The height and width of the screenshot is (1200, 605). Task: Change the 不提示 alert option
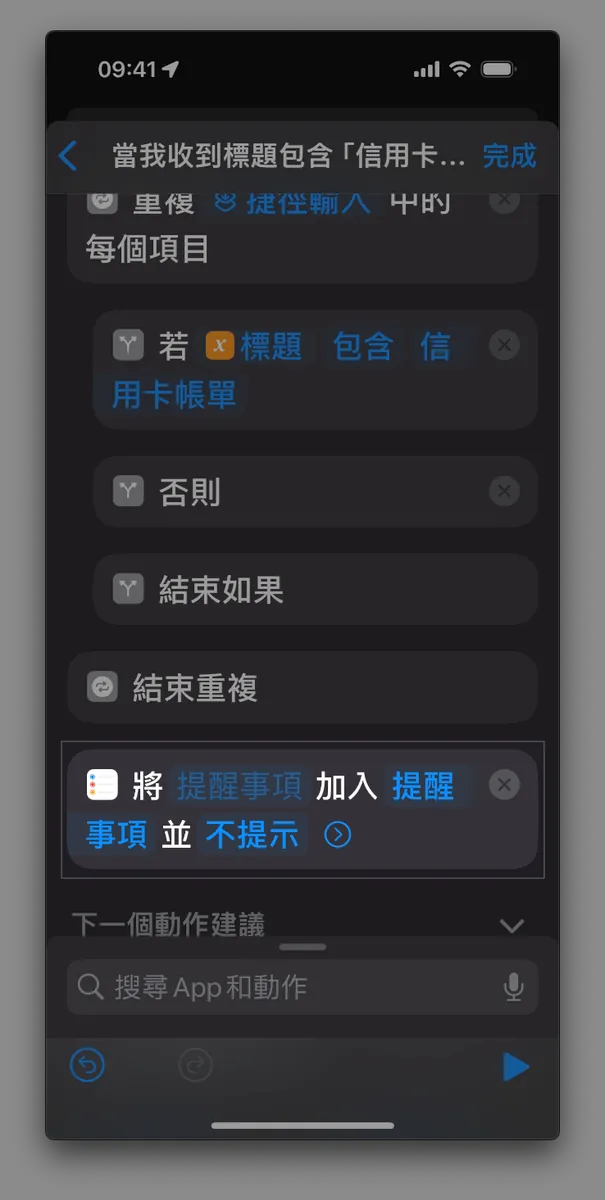coord(252,834)
